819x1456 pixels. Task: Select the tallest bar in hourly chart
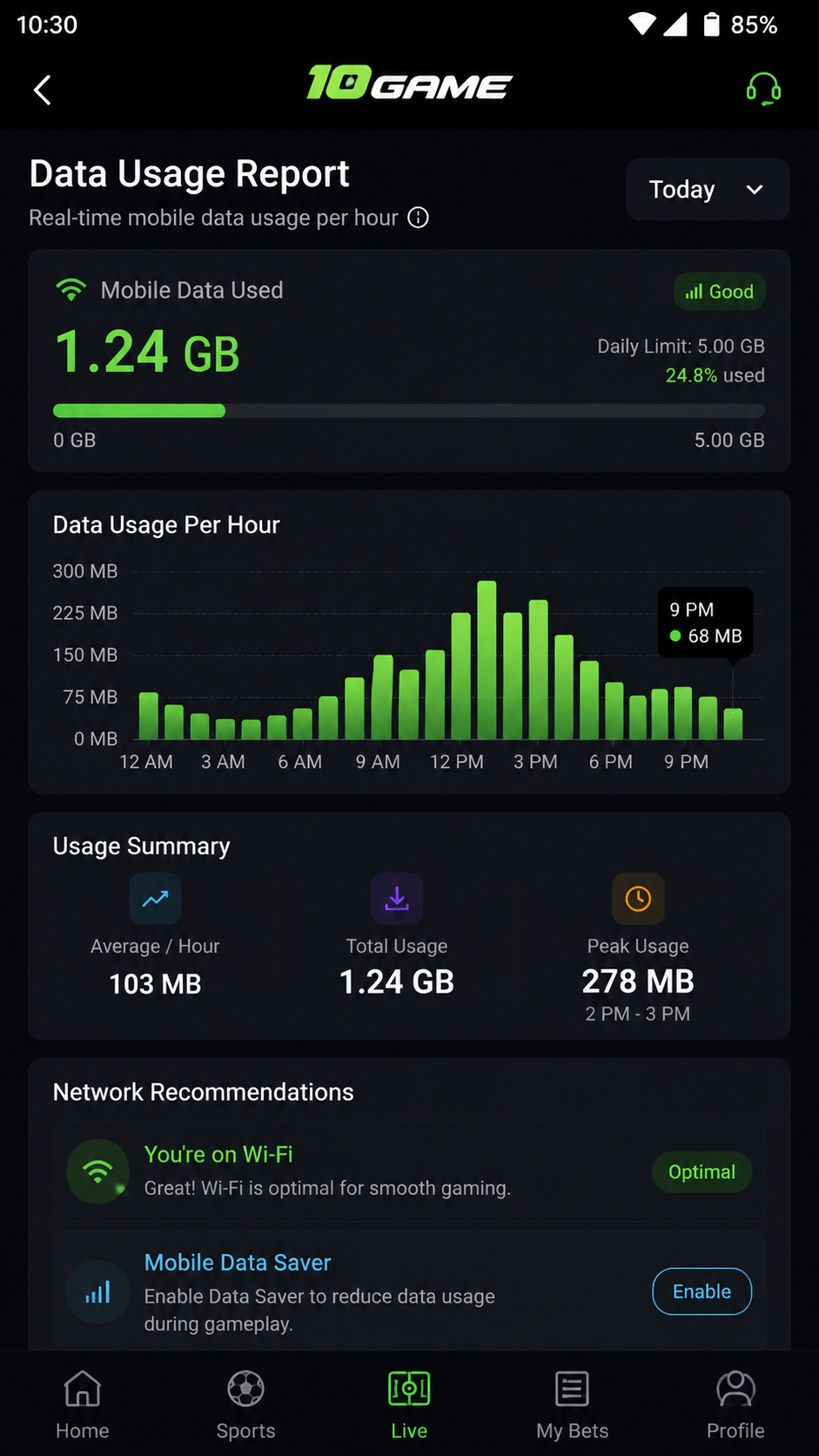[487, 660]
